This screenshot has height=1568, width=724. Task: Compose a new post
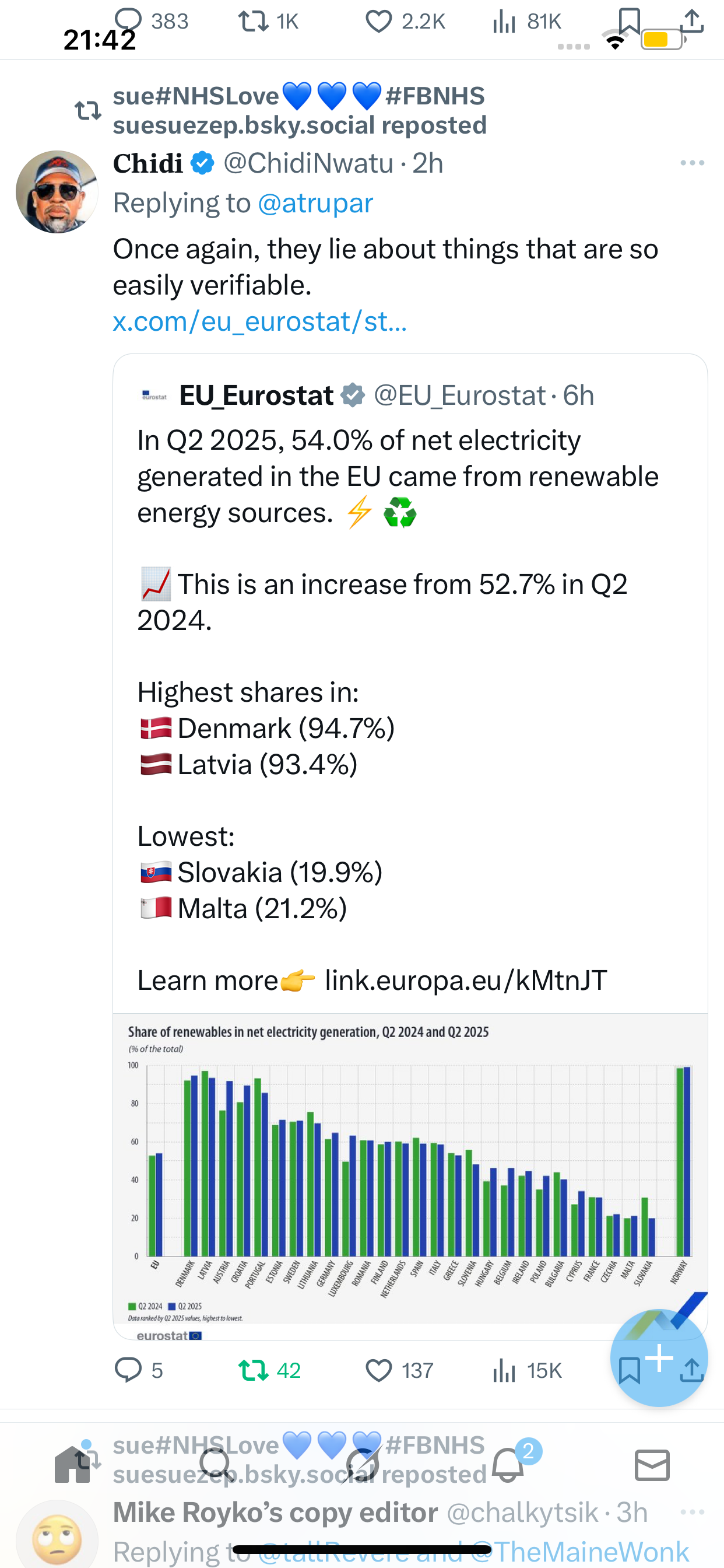coord(659,1358)
